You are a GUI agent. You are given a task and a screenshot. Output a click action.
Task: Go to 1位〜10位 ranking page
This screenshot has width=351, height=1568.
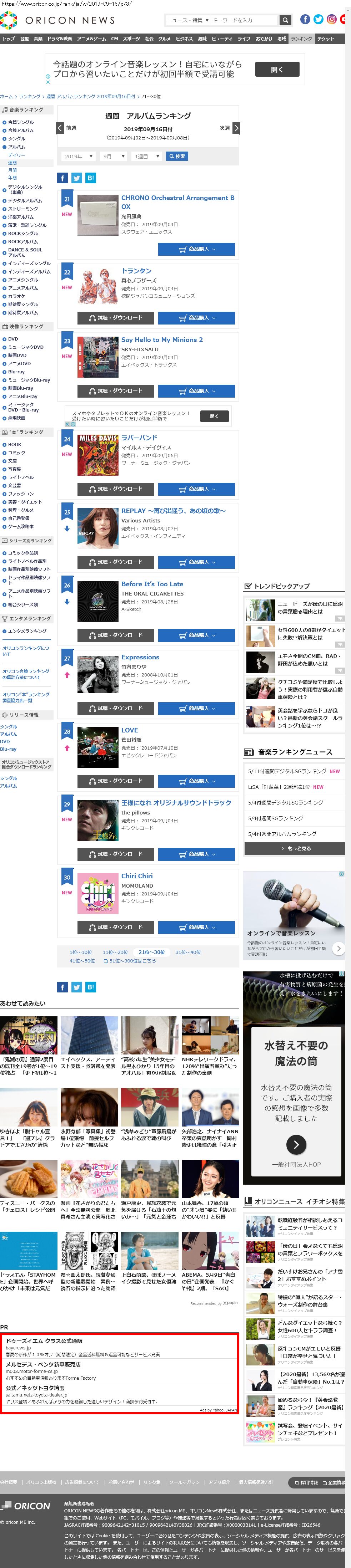80,952
